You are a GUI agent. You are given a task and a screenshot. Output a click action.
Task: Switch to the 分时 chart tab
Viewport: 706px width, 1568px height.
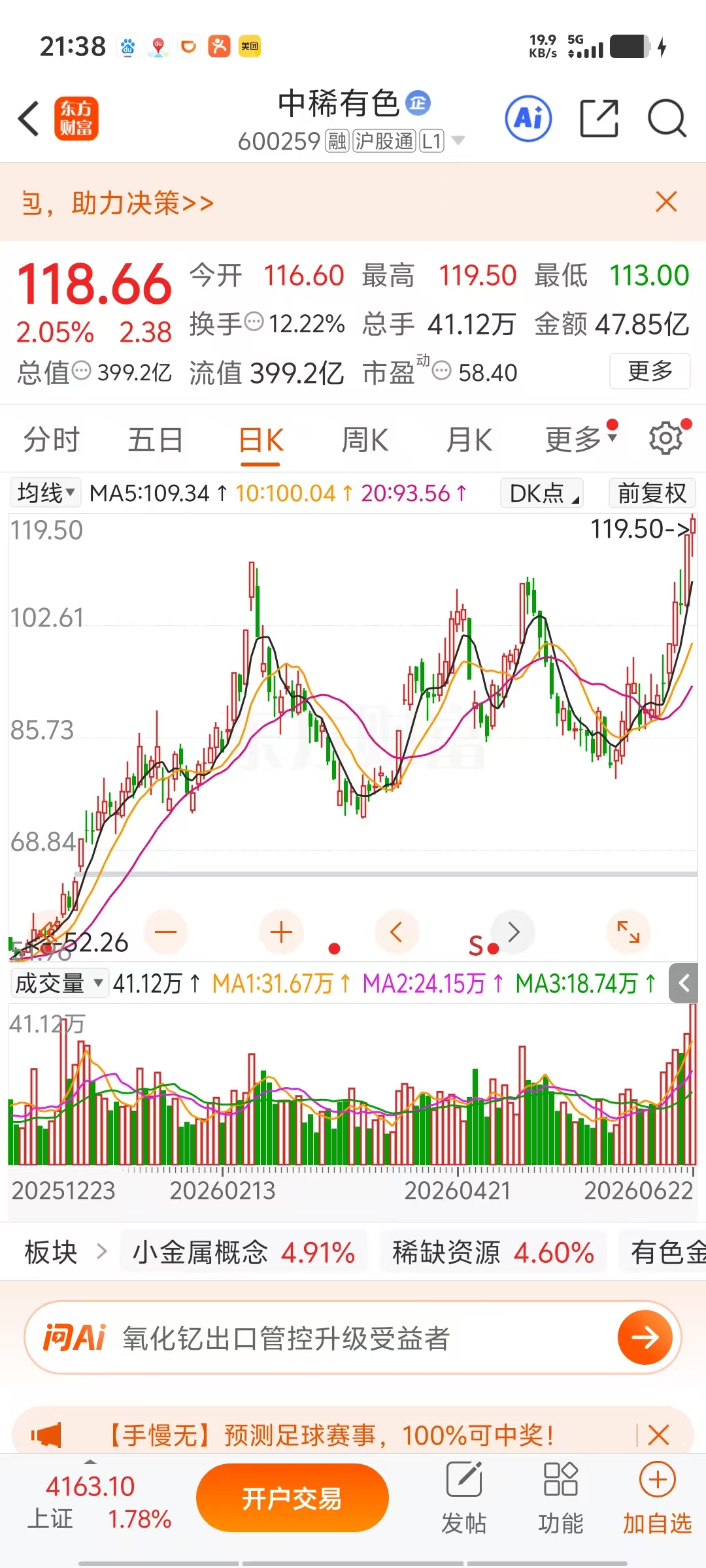(x=51, y=440)
